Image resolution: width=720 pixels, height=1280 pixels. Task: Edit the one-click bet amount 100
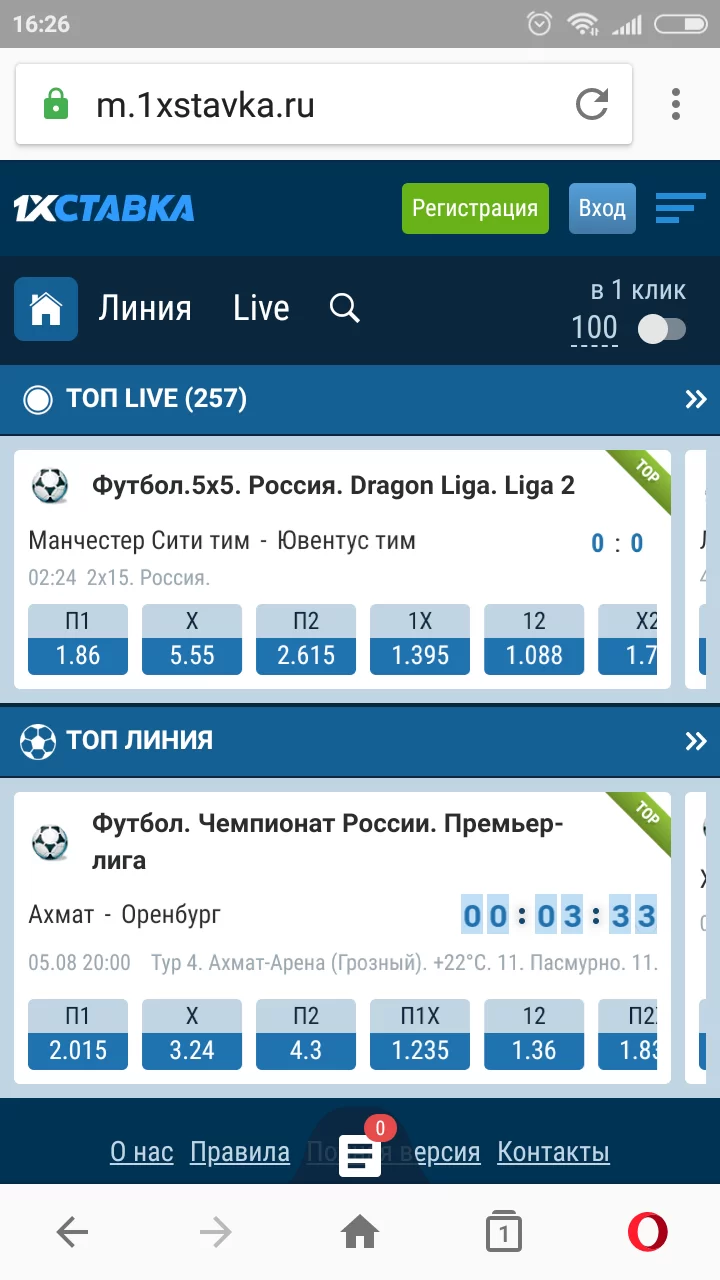click(x=594, y=328)
